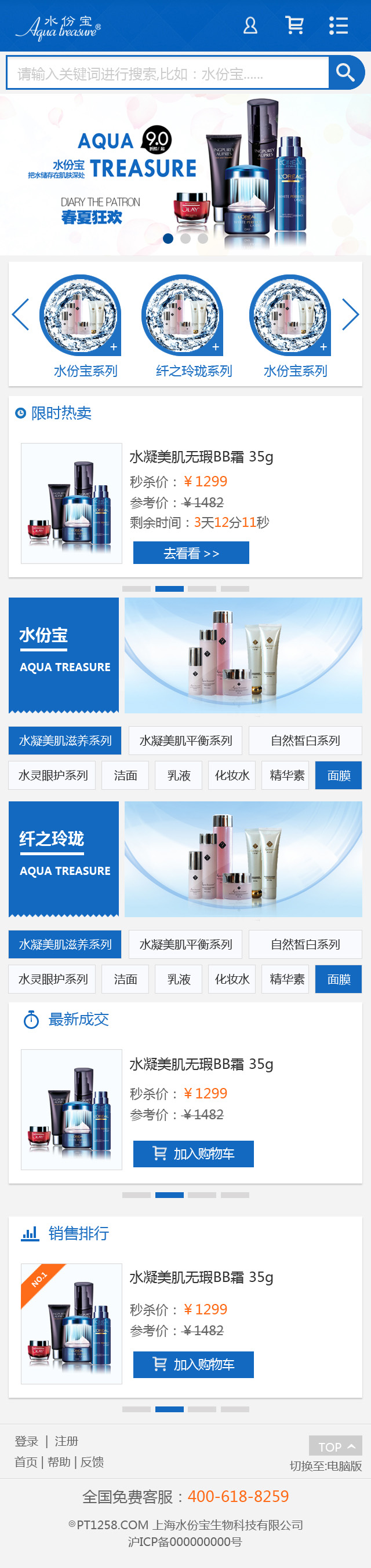Tap the 去看看 >> button
This screenshot has height=1568, width=371.
click(191, 553)
